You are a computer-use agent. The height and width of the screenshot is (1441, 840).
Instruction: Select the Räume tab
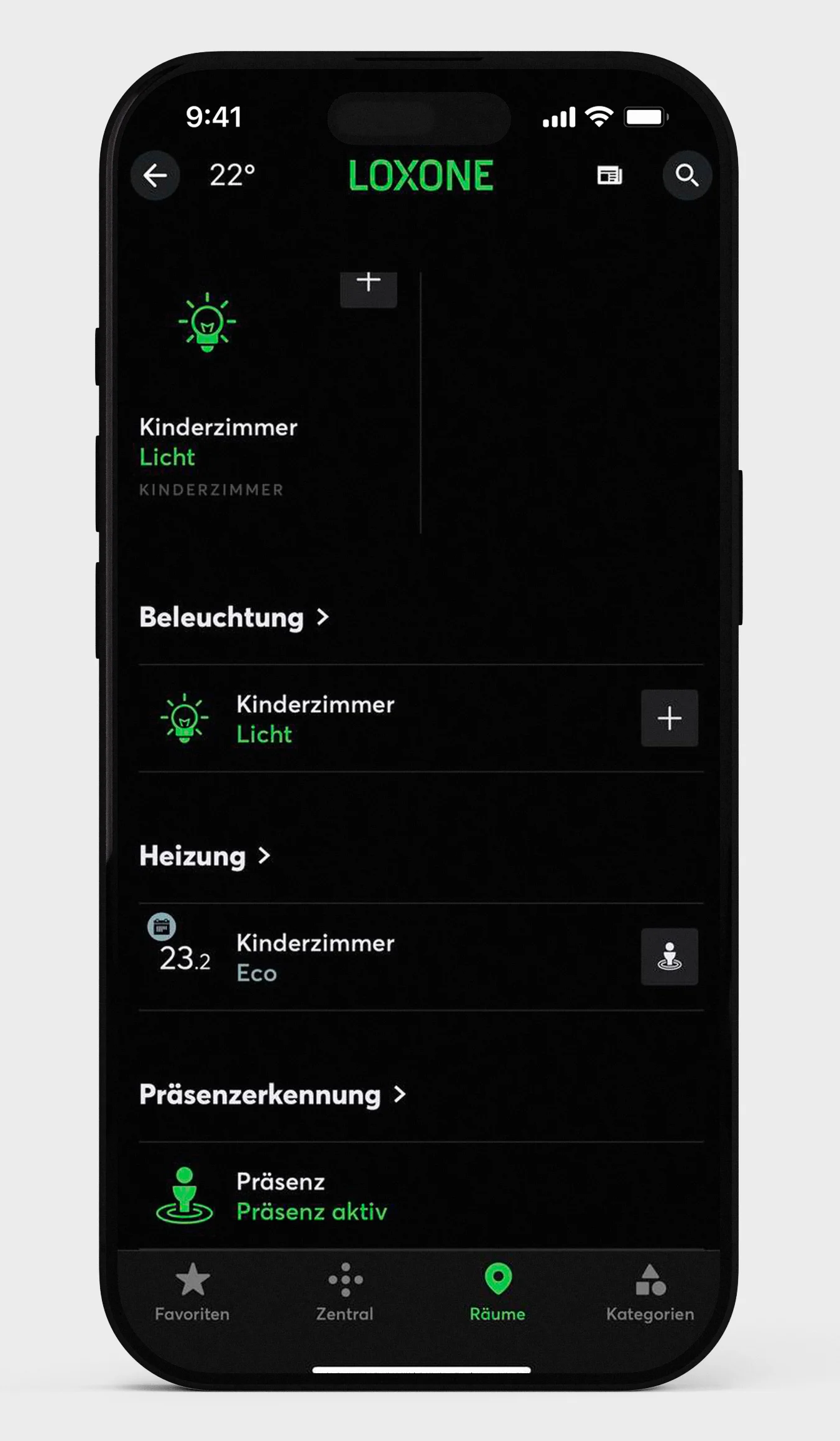pyautogui.click(x=497, y=1292)
